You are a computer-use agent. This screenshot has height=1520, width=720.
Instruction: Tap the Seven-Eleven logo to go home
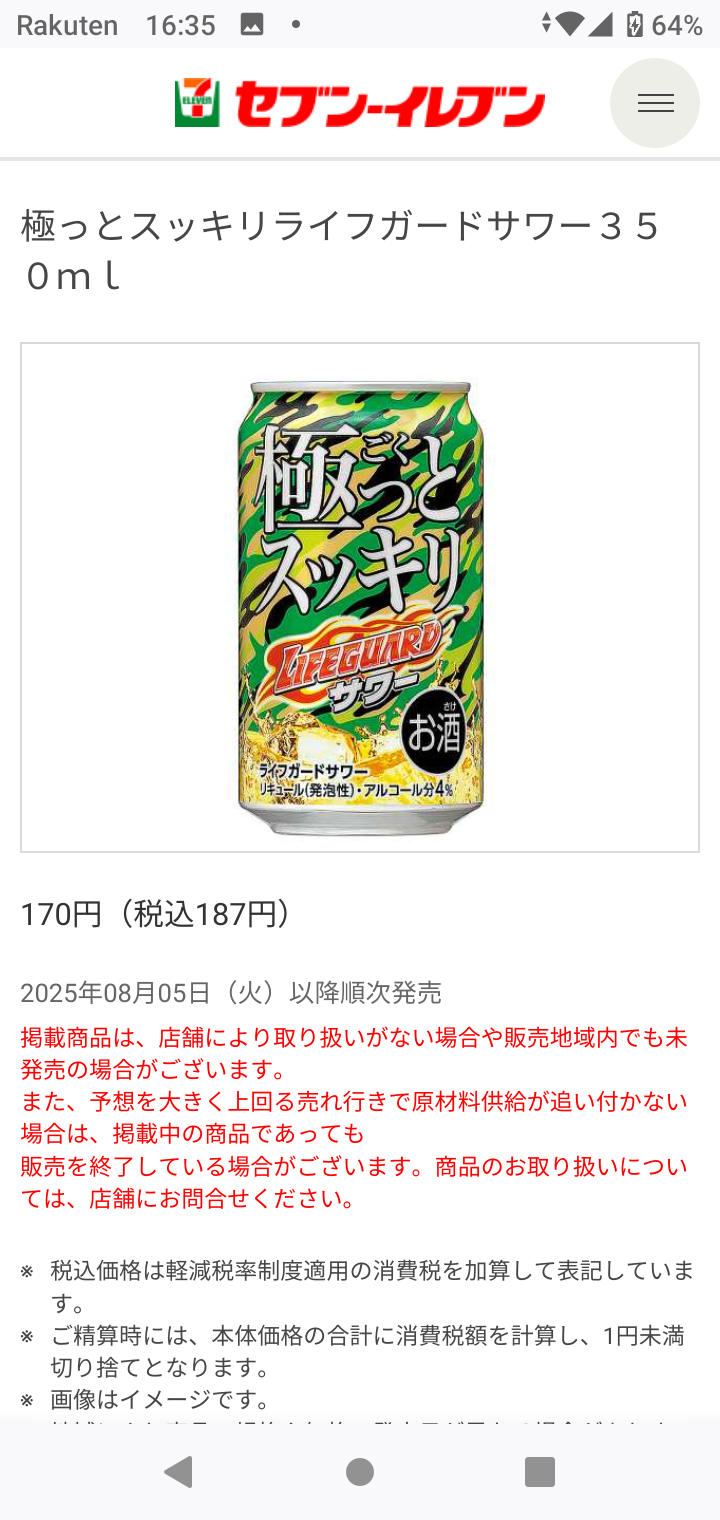(360, 104)
